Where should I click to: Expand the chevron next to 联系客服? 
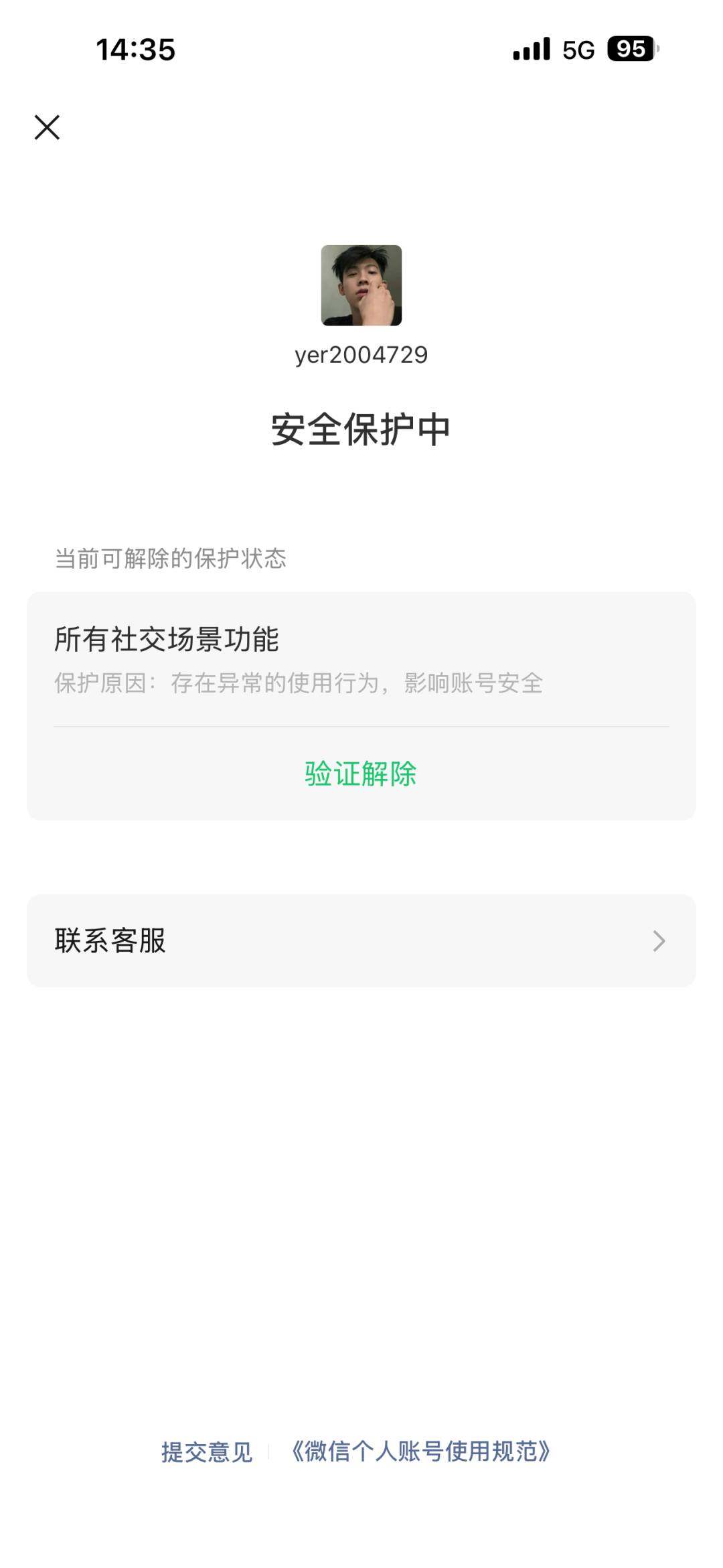tap(659, 942)
